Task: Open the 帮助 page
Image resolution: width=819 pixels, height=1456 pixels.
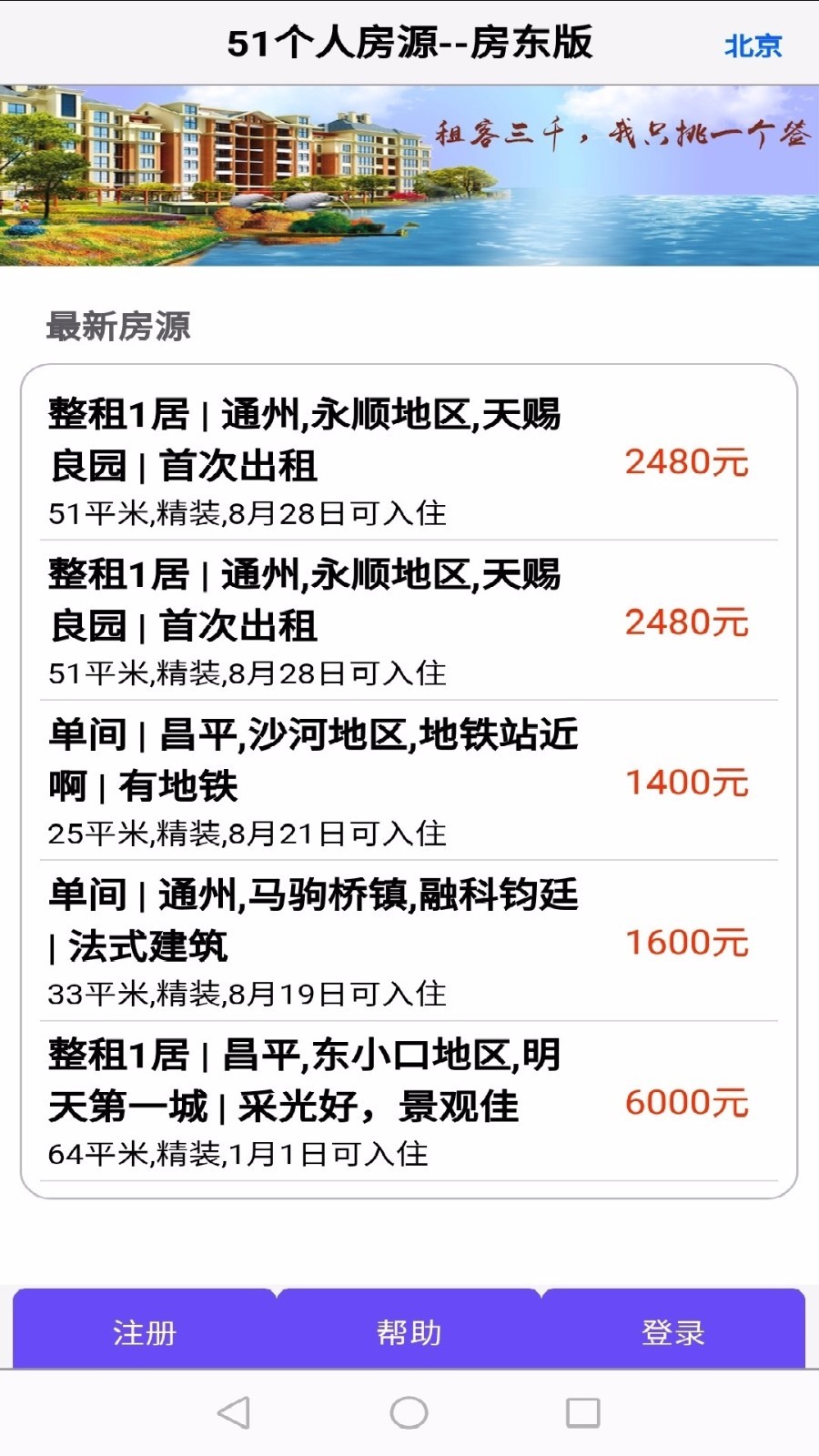Action: click(409, 1331)
